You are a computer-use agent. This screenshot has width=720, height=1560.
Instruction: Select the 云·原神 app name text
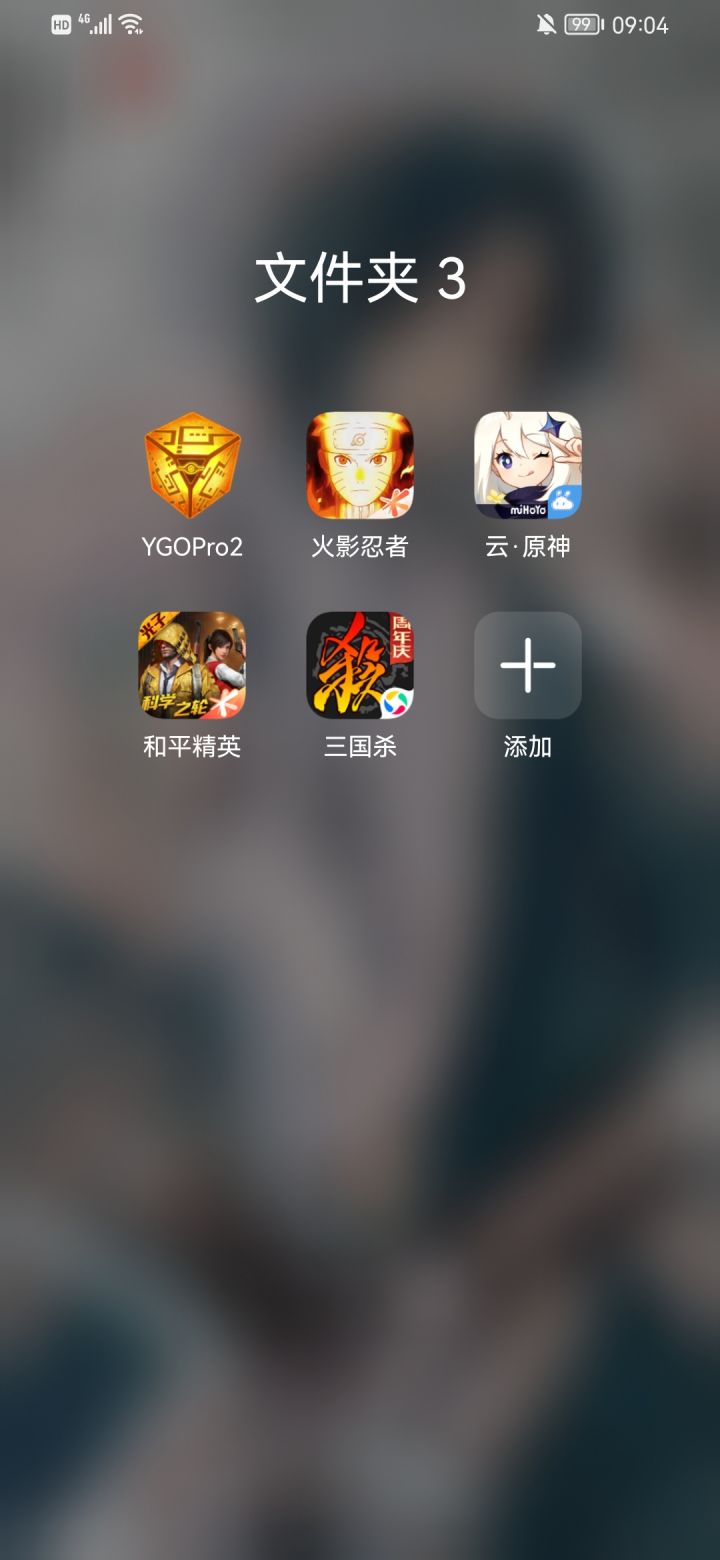pyautogui.click(x=527, y=546)
